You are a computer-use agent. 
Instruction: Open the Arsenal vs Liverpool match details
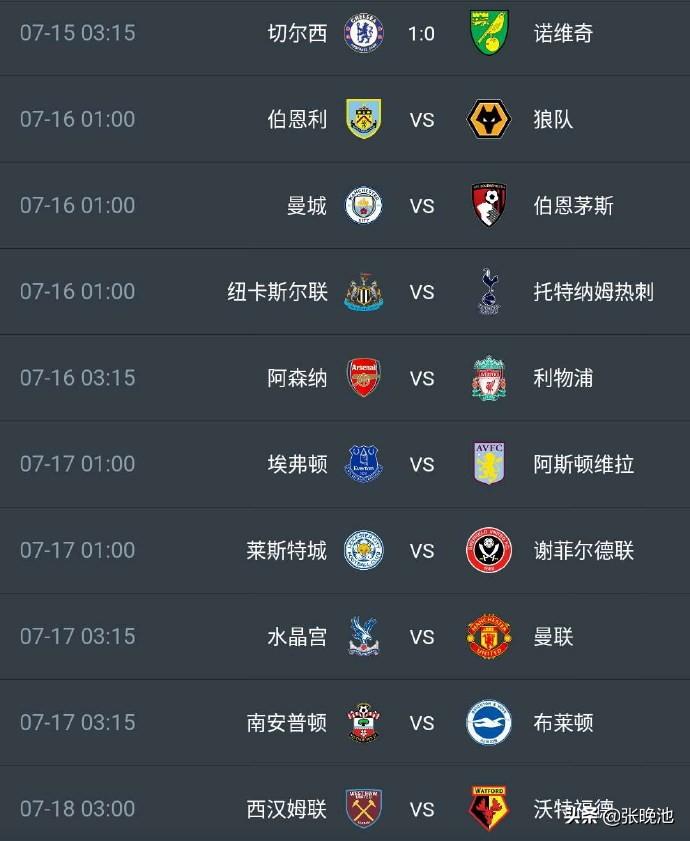click(421, 378)
